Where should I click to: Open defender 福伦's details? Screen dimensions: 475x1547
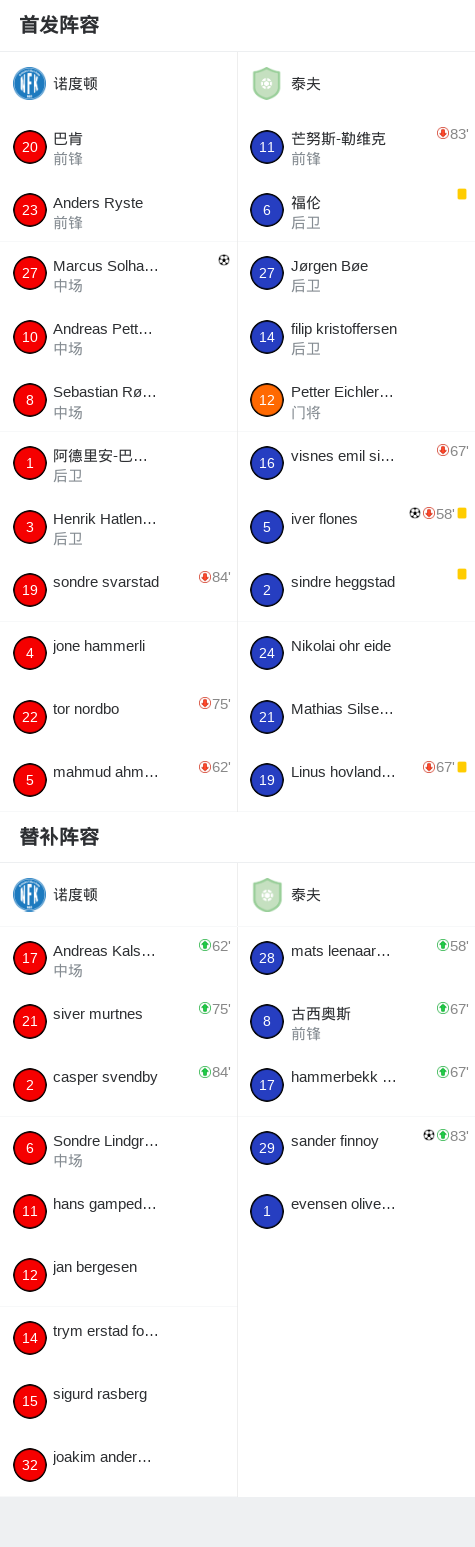[356, 210]
